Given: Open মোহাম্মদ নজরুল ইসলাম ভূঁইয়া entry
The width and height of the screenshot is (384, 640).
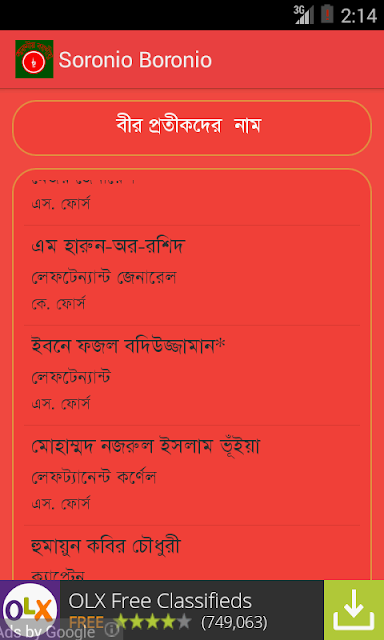Looking at the screenshot, I should (x=192, y=476).
